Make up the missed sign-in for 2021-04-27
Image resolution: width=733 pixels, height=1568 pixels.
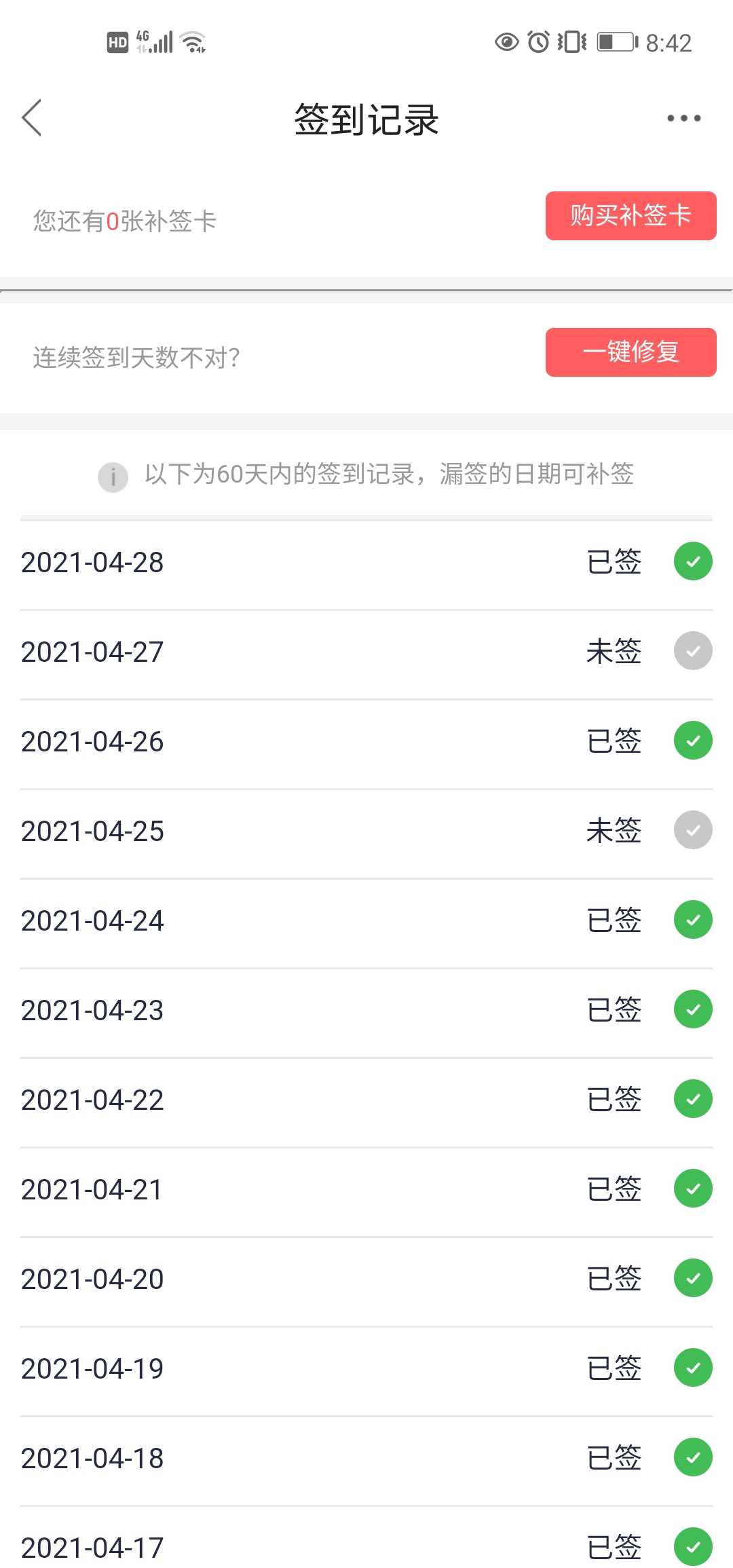tap(366, 652)
